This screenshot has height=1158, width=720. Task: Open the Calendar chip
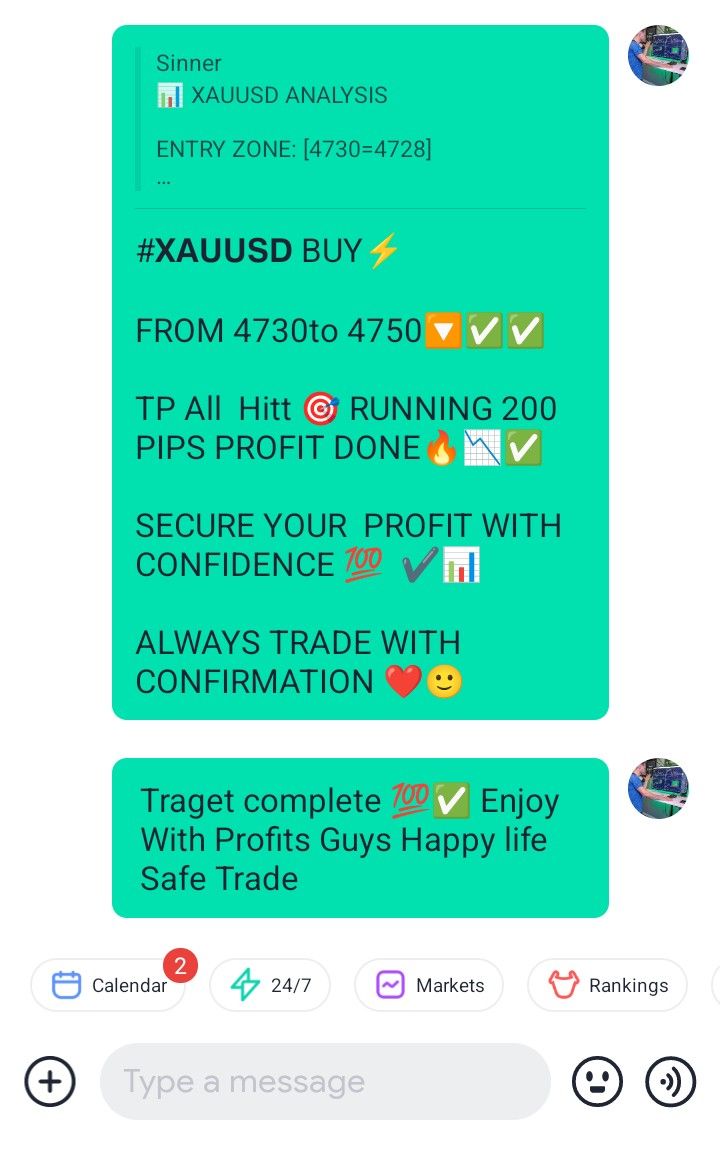(x=108, y=985)
